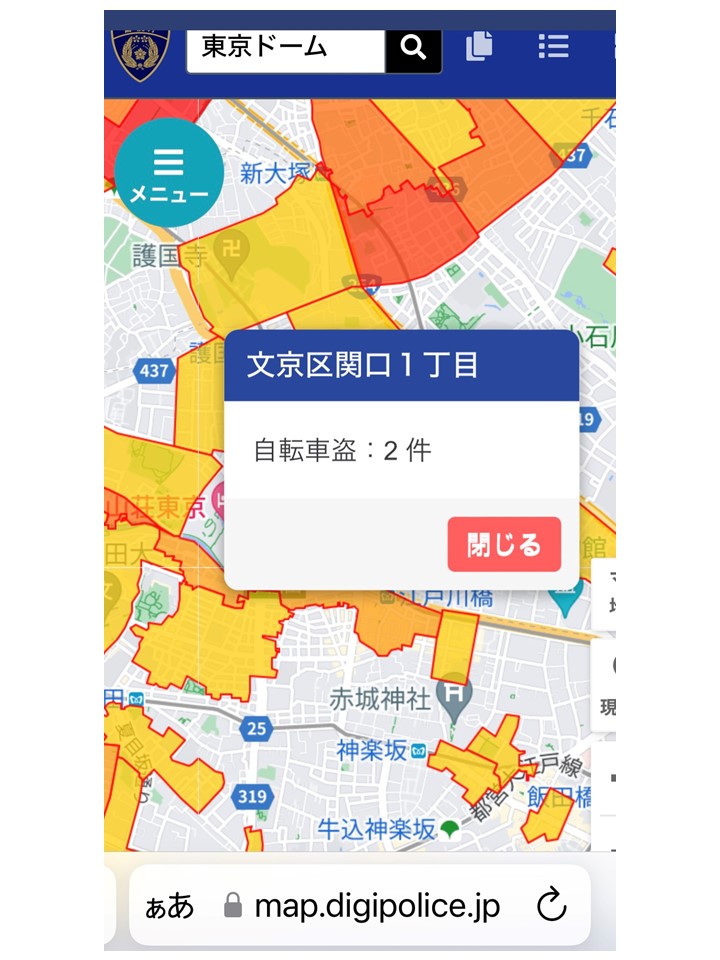Image resolution: width=720 pixels, height=960 pixels.
Task: Tap the 東京ドーム search field
Action: tap(285, 48)
